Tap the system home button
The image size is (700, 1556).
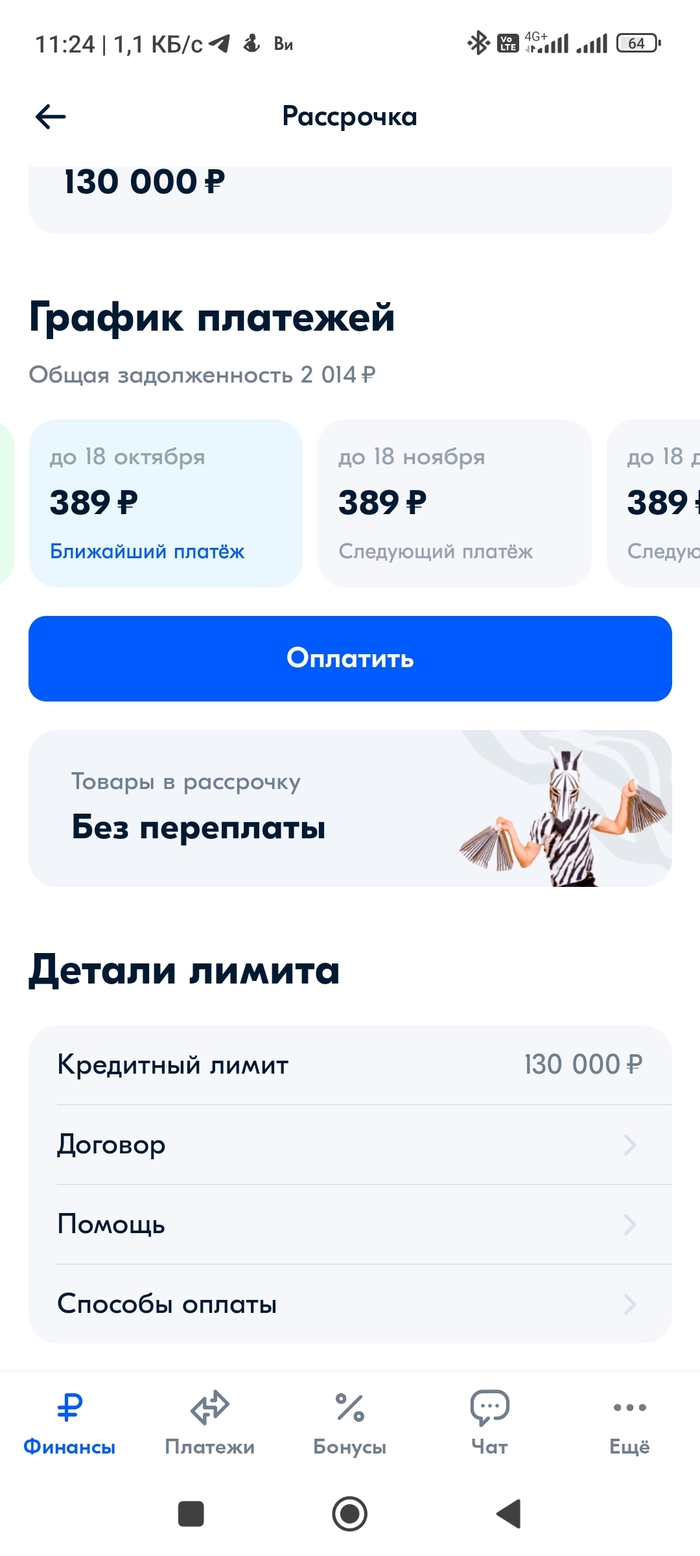pyautogui.click(x=350, y=1513)
